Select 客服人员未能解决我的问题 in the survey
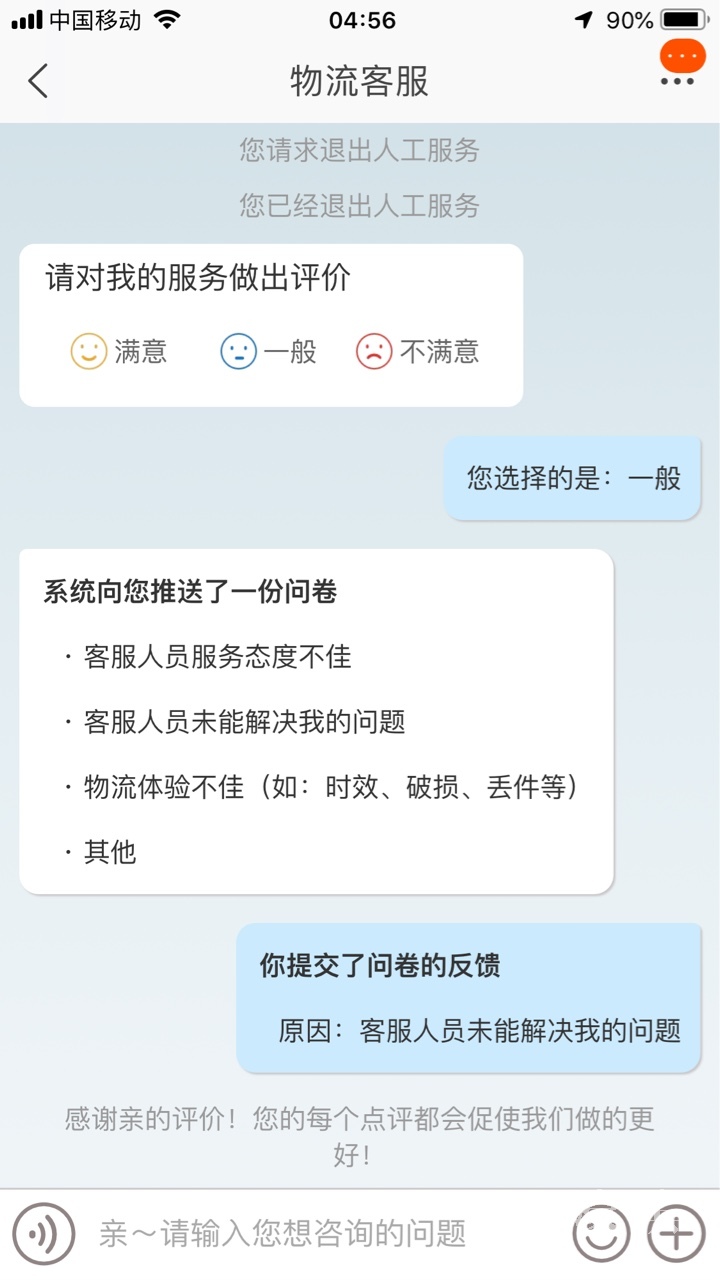Screen dimensions: 720x1280 point(244,722)
